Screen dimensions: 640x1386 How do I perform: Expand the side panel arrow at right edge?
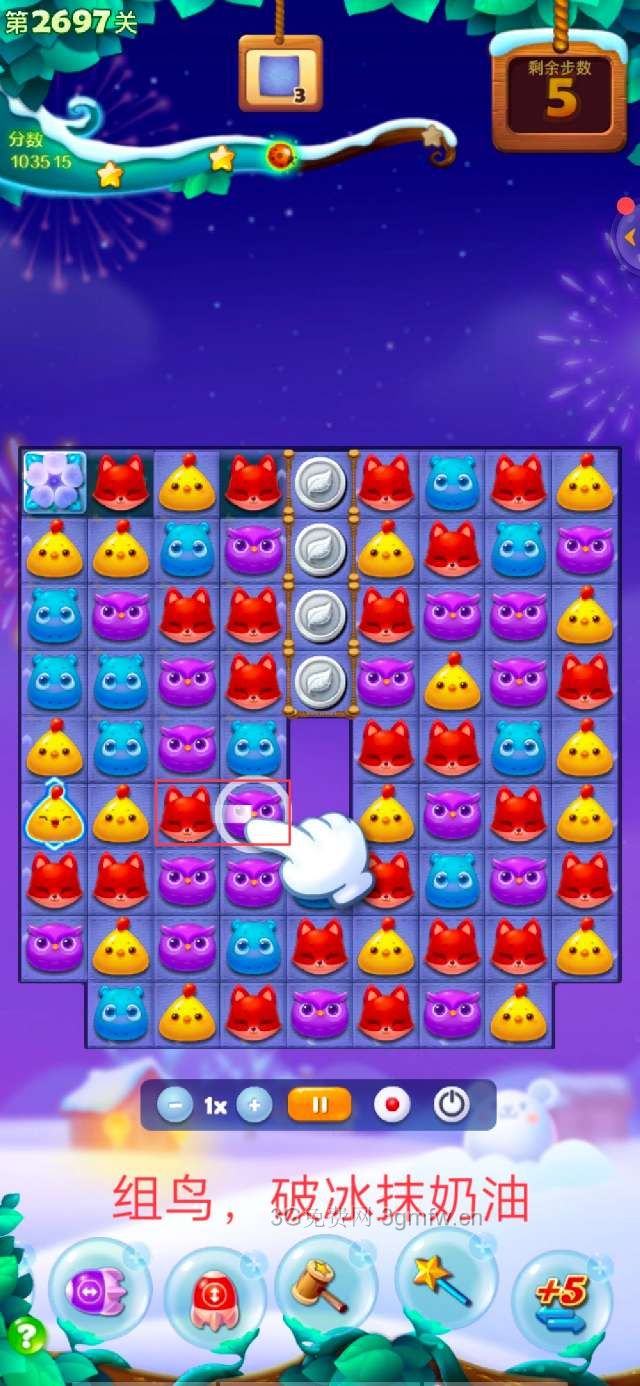tap(629, 238)
